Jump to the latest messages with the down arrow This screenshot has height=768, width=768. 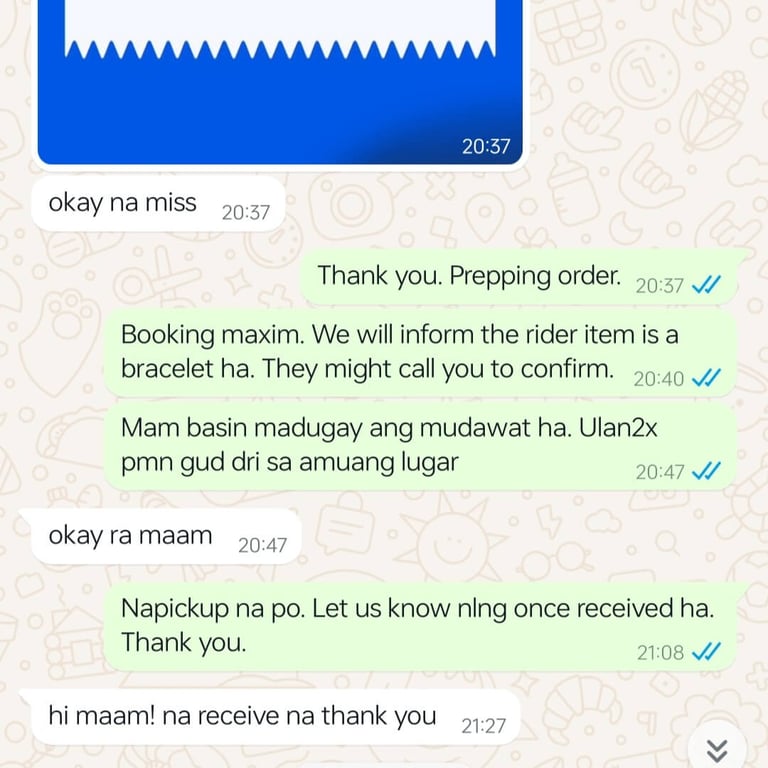click(x=716, y=749)
